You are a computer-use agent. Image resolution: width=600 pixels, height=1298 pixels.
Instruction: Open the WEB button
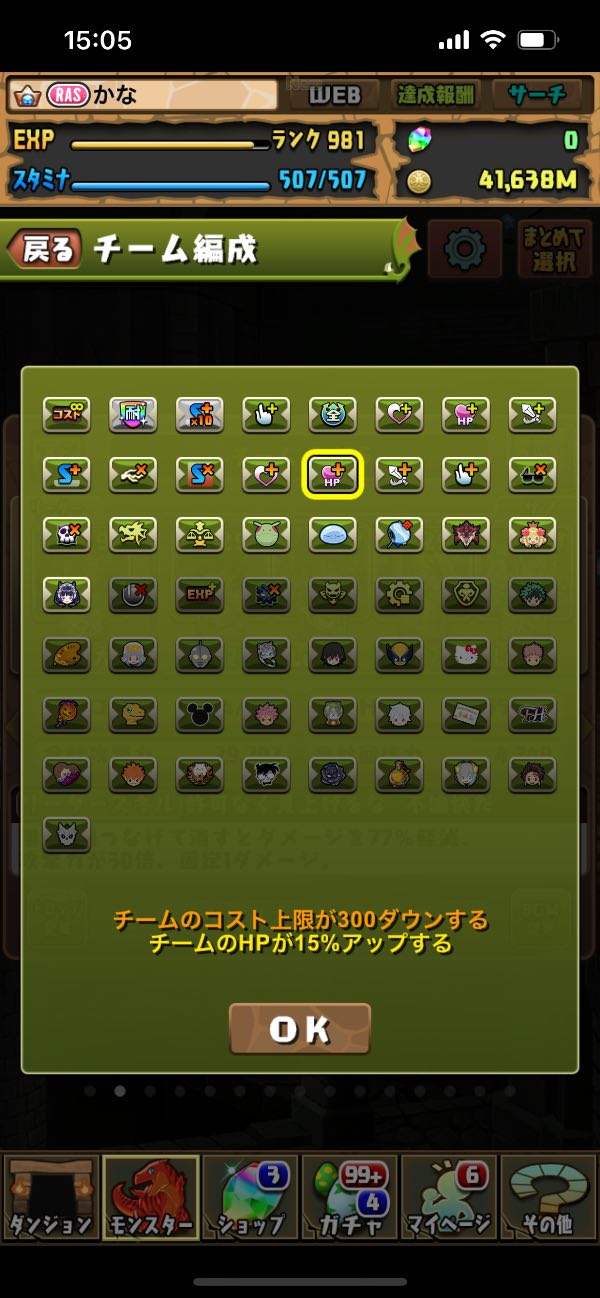335,95
